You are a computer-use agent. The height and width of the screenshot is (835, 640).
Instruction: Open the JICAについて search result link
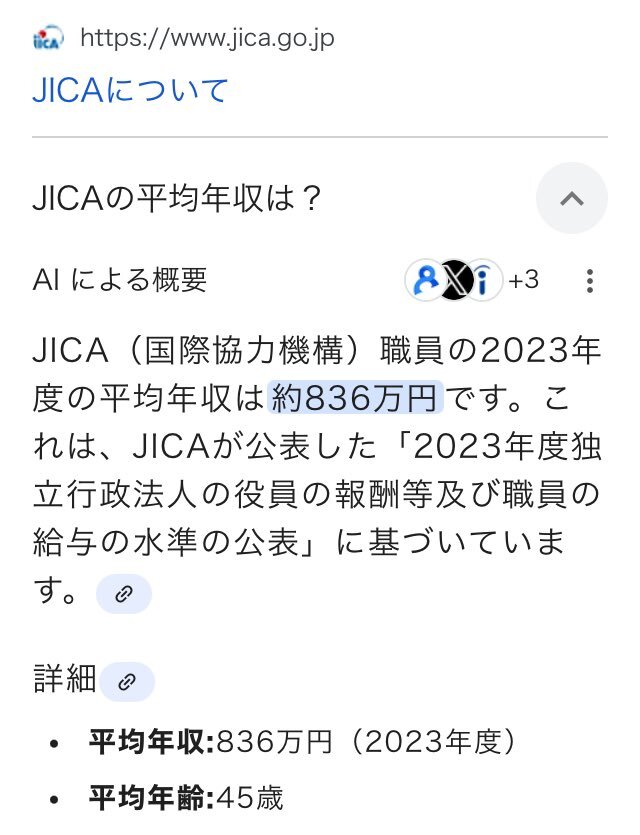pyautogui.click(x=130, y=91)
